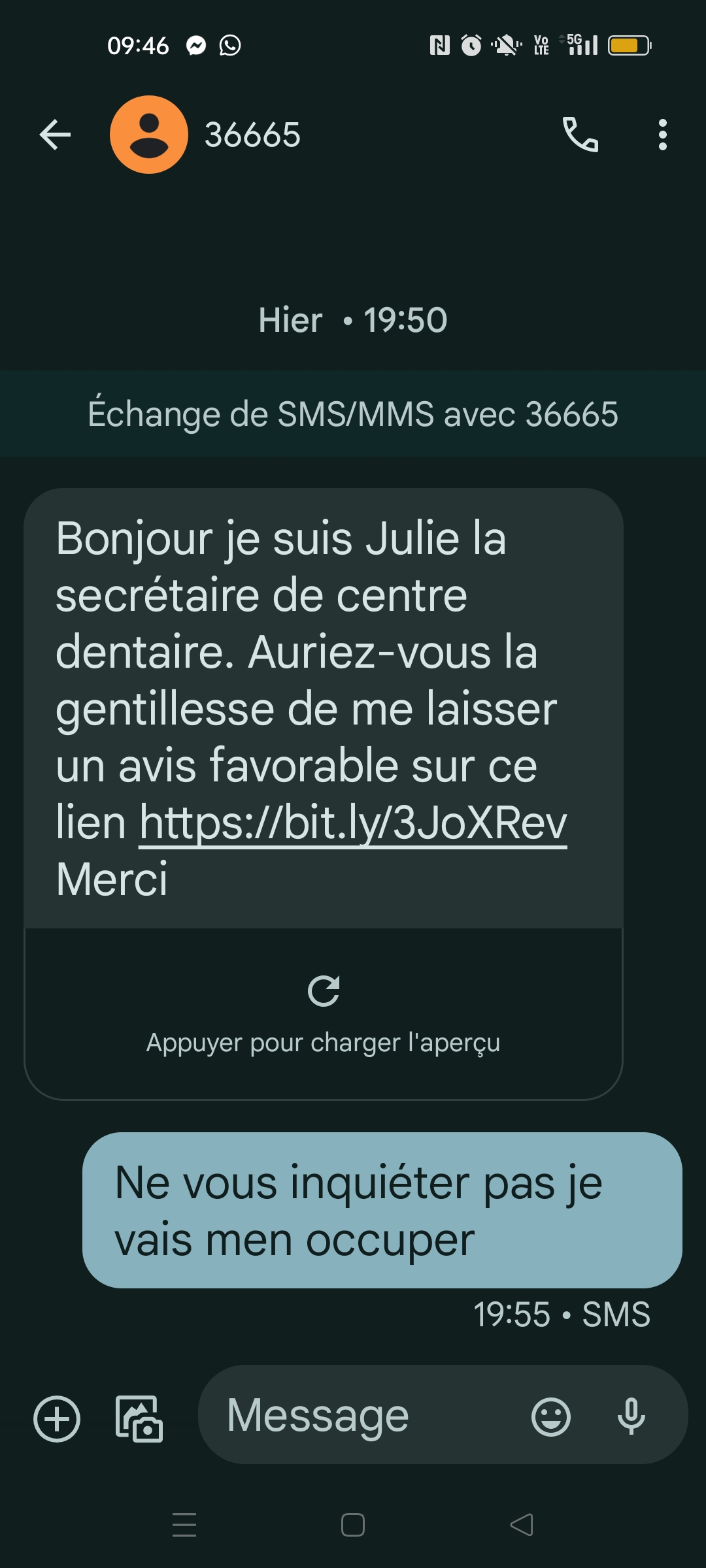The height and width of the screenshot is (1568, 706).
Task: Open the gallery and camera picker
Action: point(139,1418)
